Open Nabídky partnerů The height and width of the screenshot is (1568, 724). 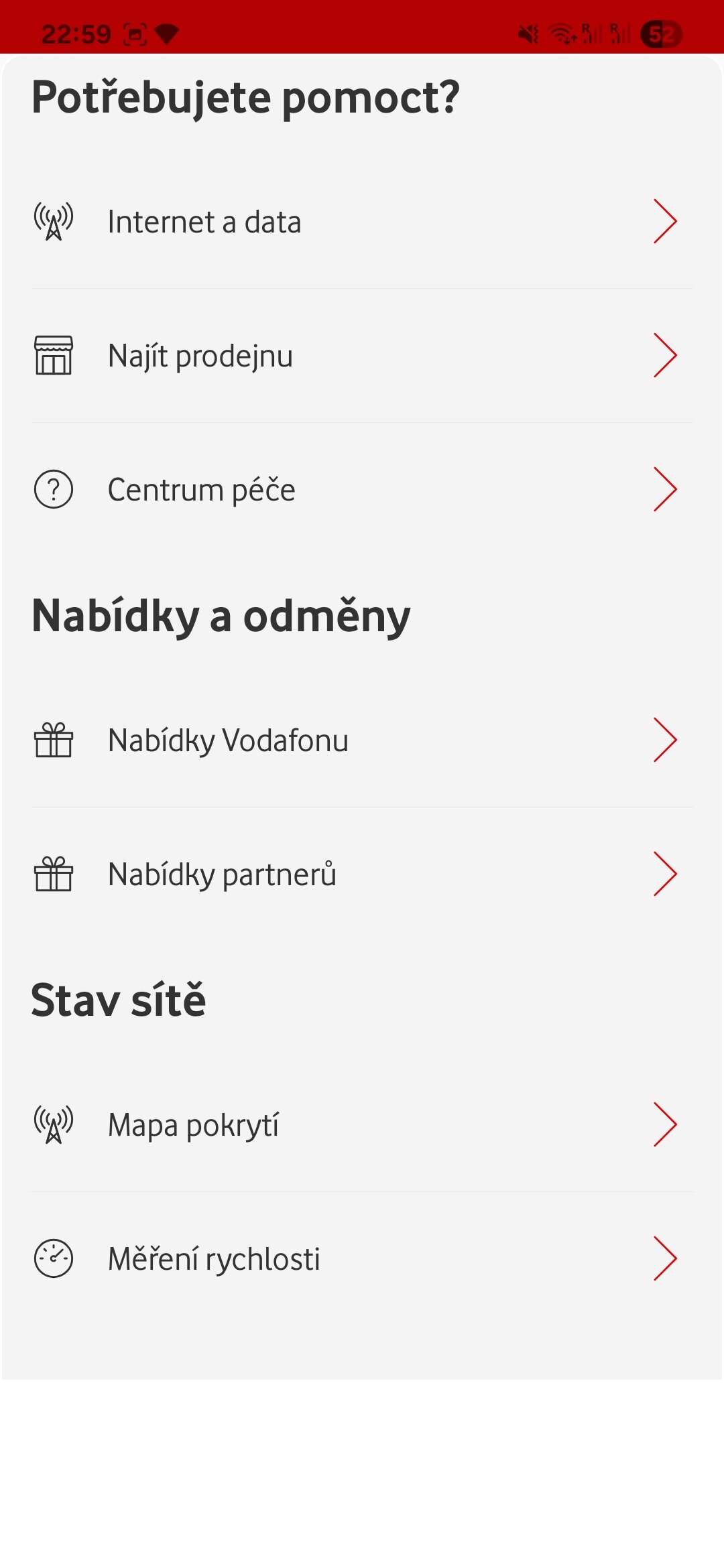pos(362,874)
